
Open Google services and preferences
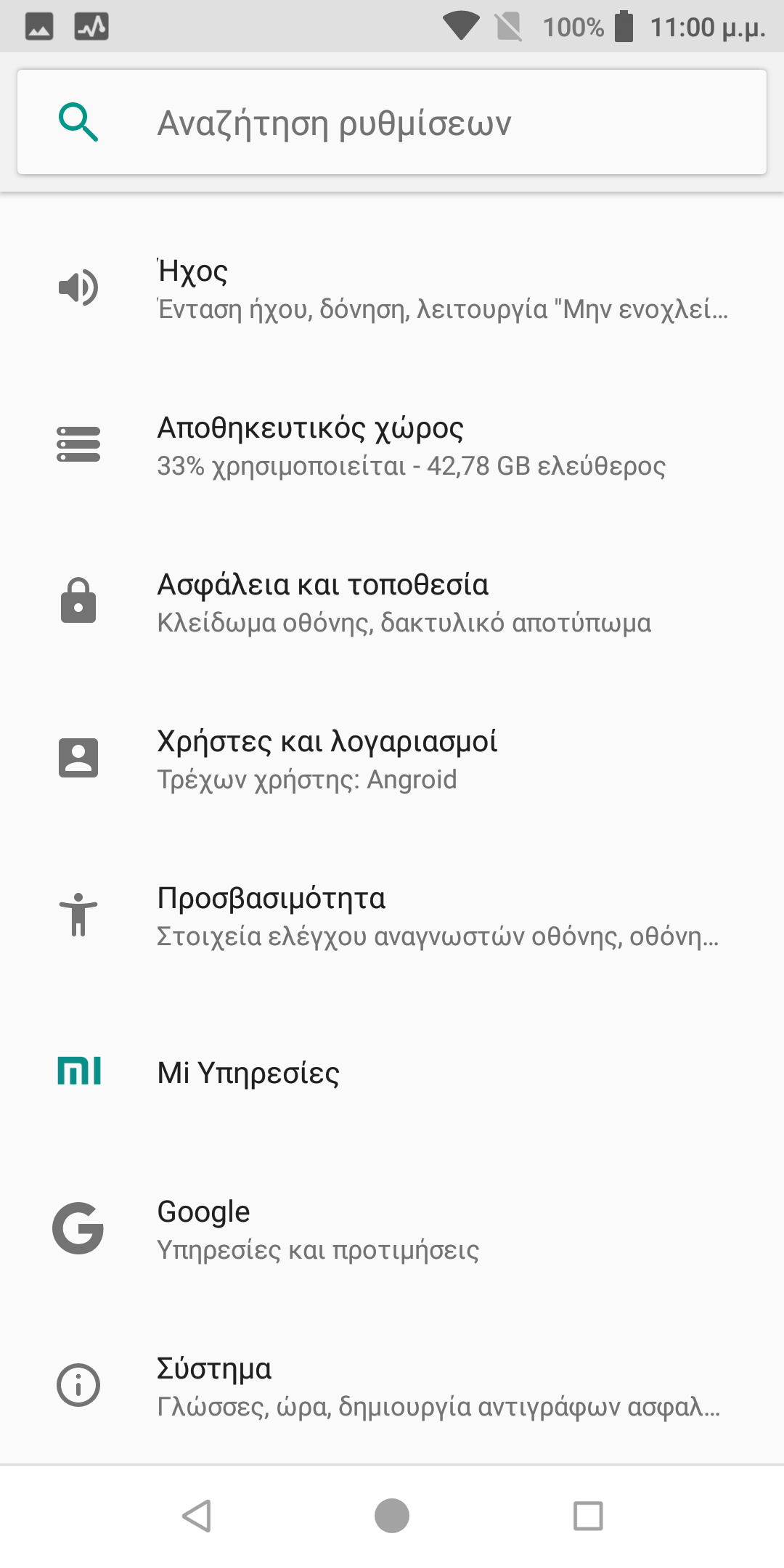(x=392, y=1230)
